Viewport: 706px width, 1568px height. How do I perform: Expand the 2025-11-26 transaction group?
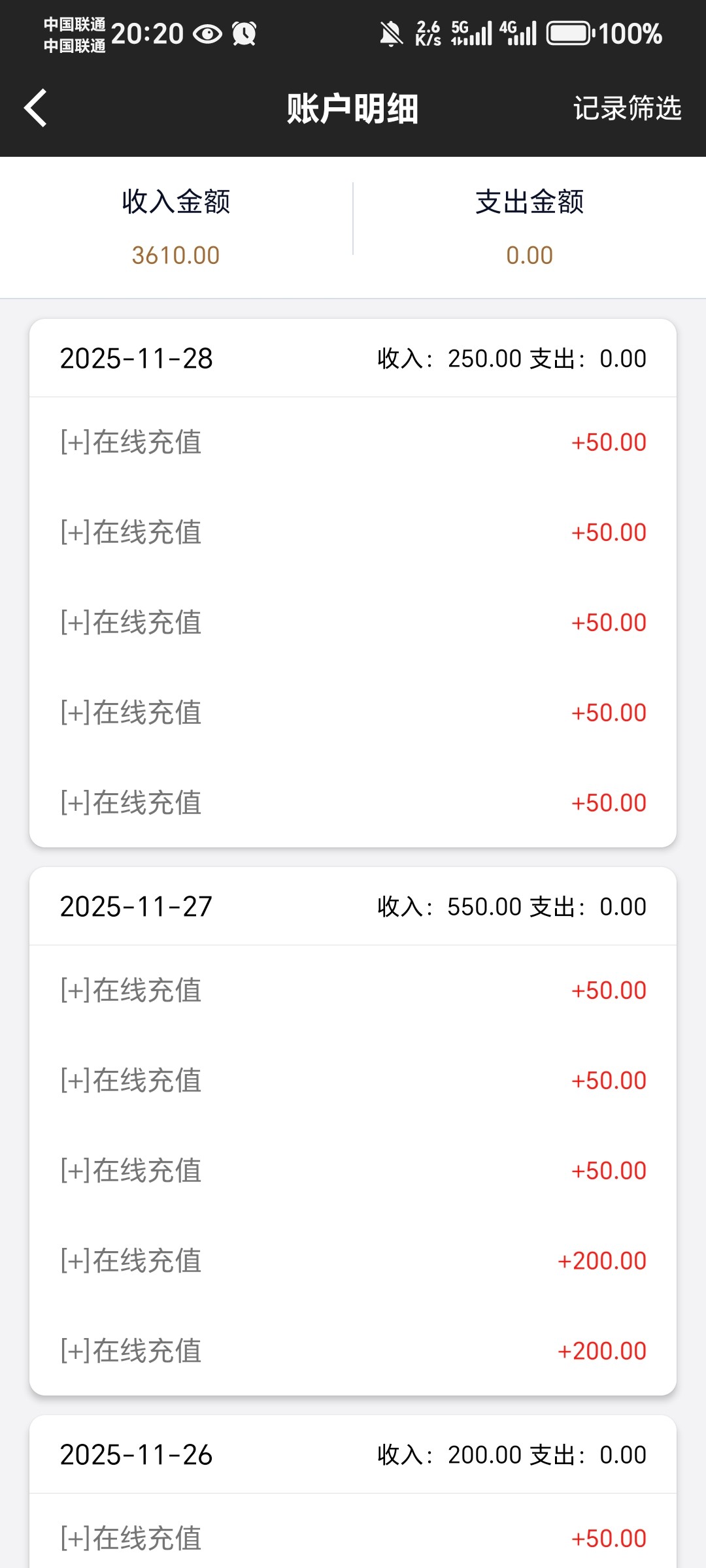tap(353, 1454)
